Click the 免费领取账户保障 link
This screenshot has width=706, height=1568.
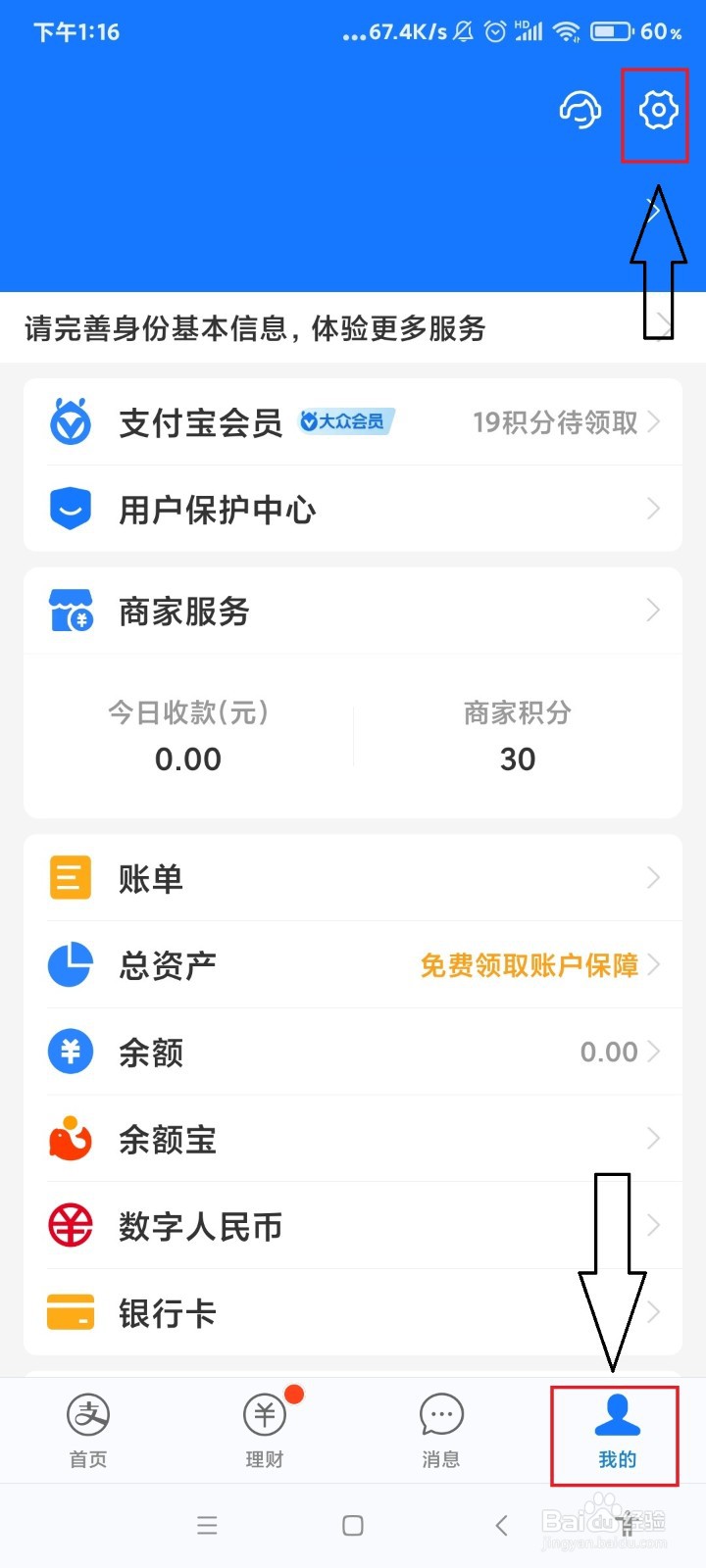coord(530,965)
